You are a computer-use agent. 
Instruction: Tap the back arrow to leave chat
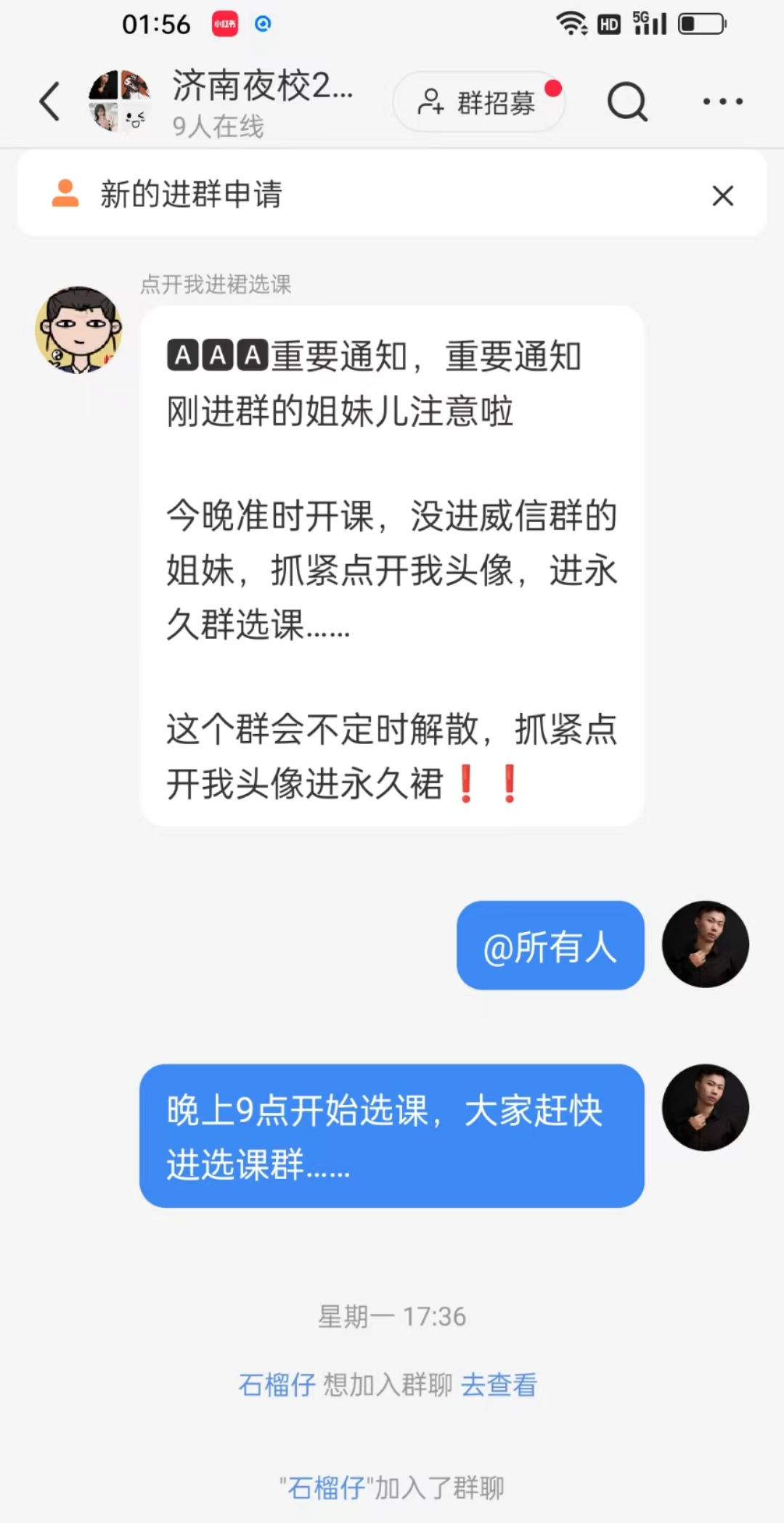pyautogui.click(x=48, y=102)
